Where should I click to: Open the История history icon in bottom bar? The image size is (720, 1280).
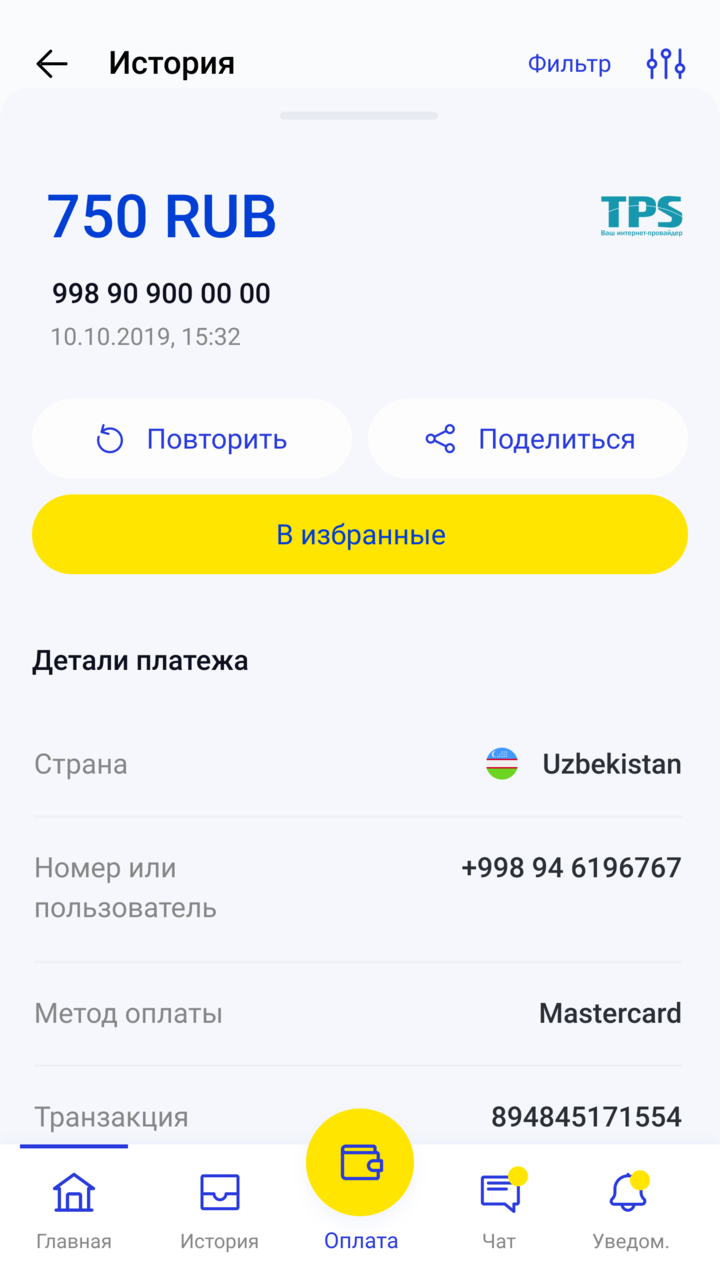click(x=218, y=1192)
